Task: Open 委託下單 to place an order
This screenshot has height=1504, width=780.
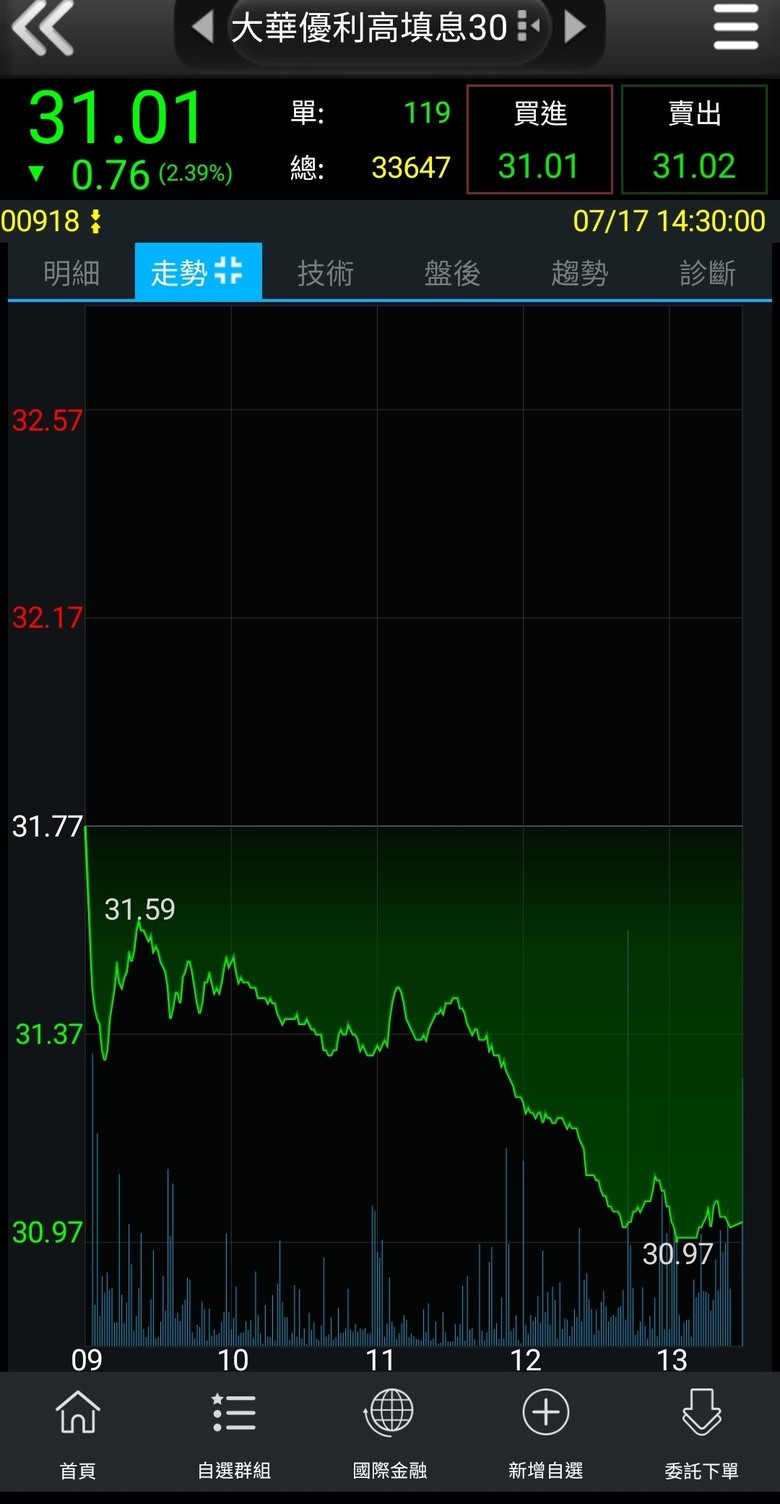Action: coord(702,1434)
